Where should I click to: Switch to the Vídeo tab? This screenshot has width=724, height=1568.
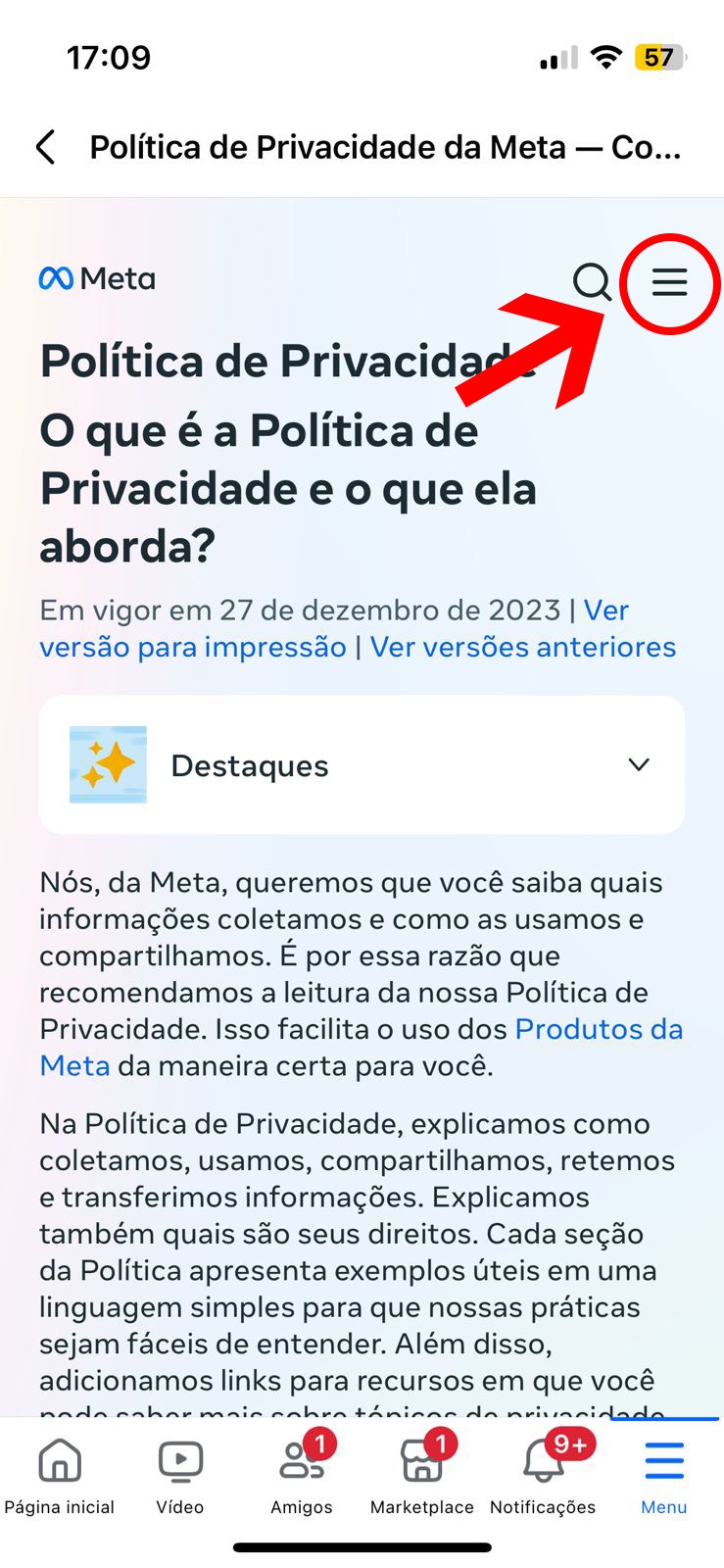pyautogui.click(x=180, y=1478)
